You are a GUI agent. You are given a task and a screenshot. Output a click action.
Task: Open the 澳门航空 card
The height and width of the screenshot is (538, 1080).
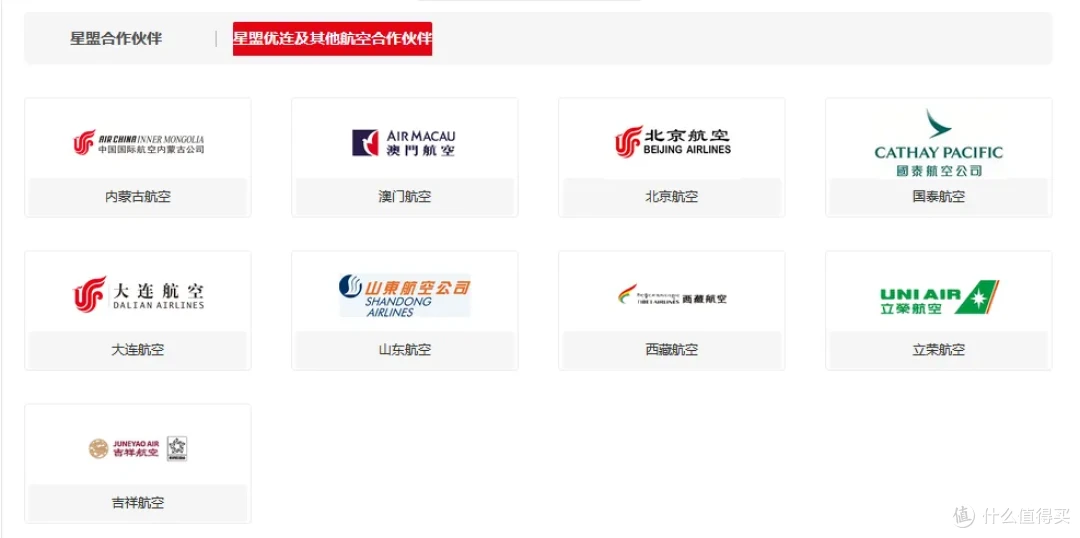[x=404, y=157]
